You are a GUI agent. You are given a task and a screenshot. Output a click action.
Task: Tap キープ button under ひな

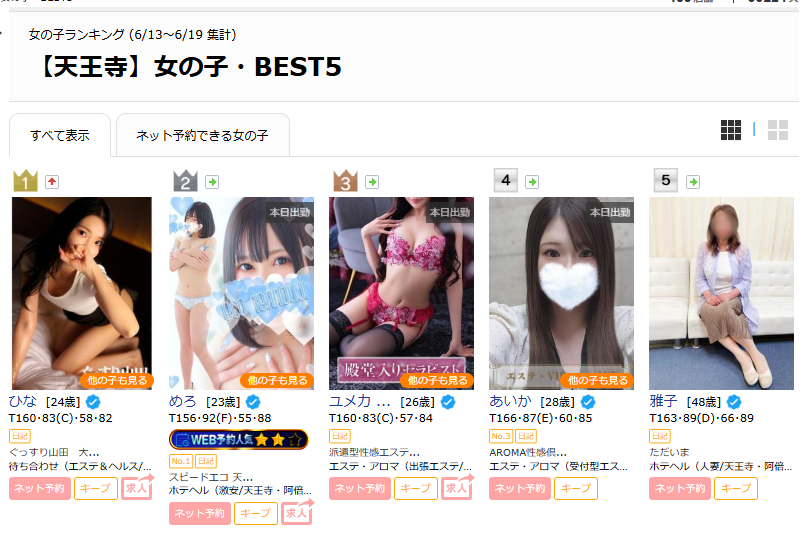(x=96, y=488)
